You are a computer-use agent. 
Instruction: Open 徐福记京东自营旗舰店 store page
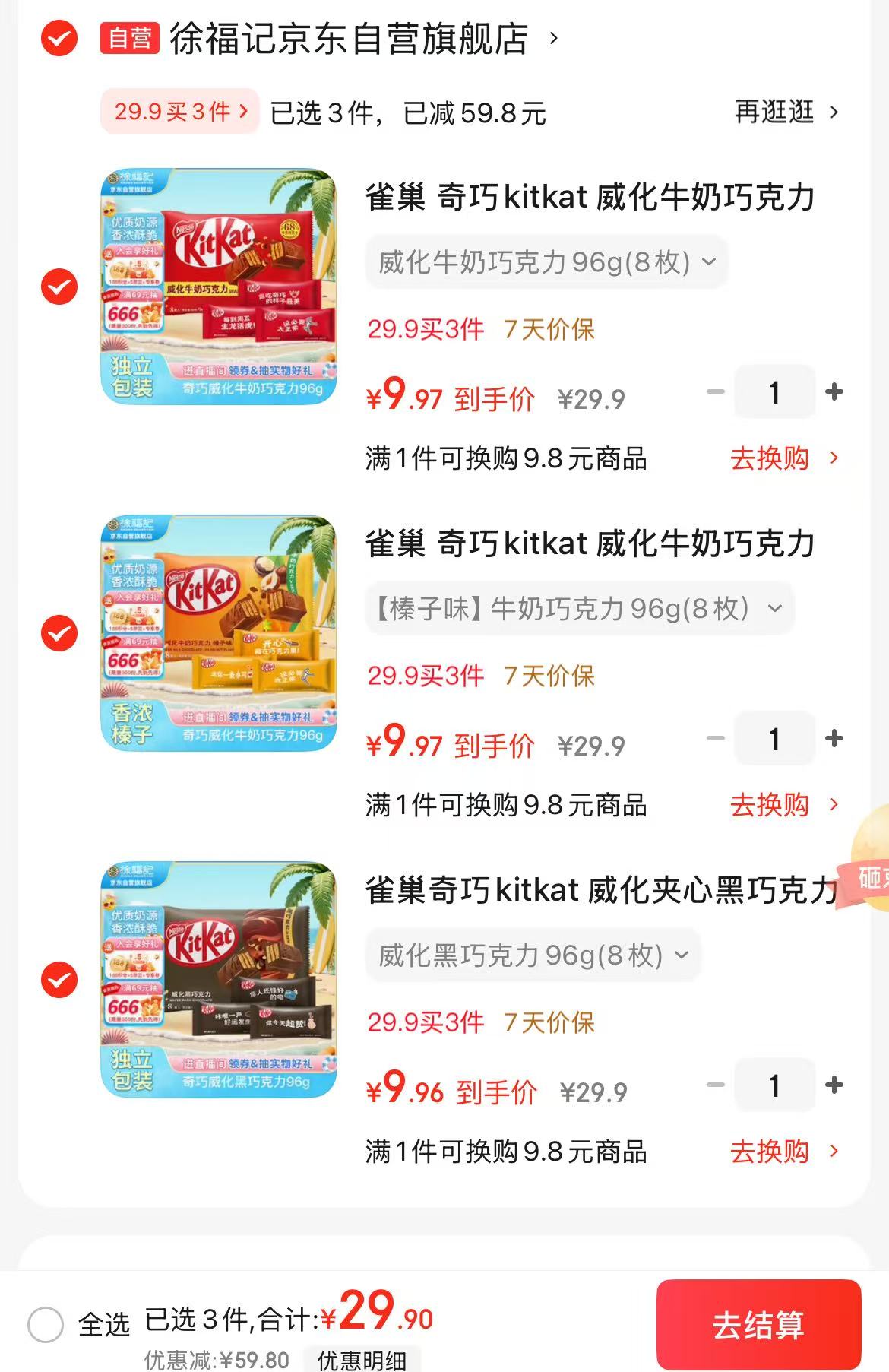pyautogui.click(x=348, y=40)
